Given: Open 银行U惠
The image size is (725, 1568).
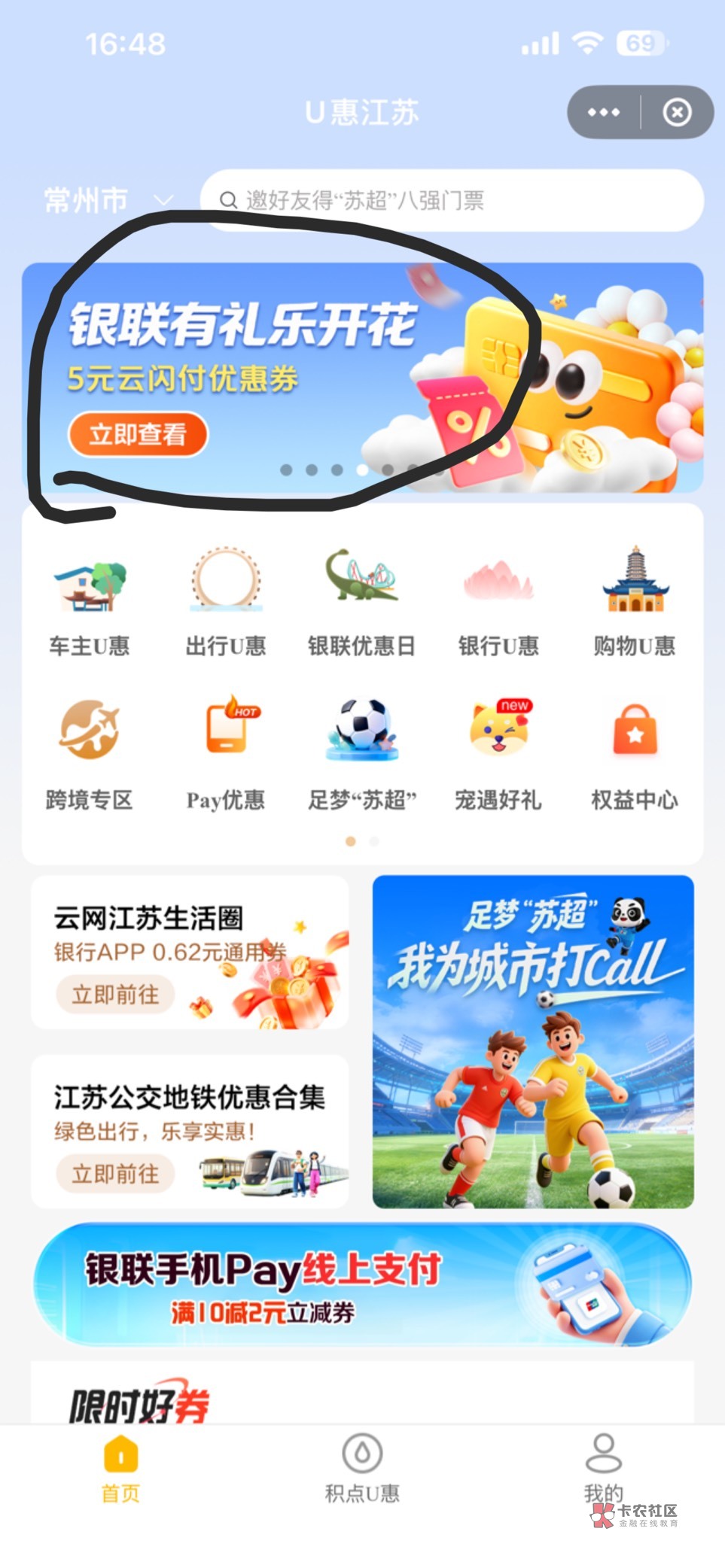Looking at the screenshot, I should click(x=498, y=603).
